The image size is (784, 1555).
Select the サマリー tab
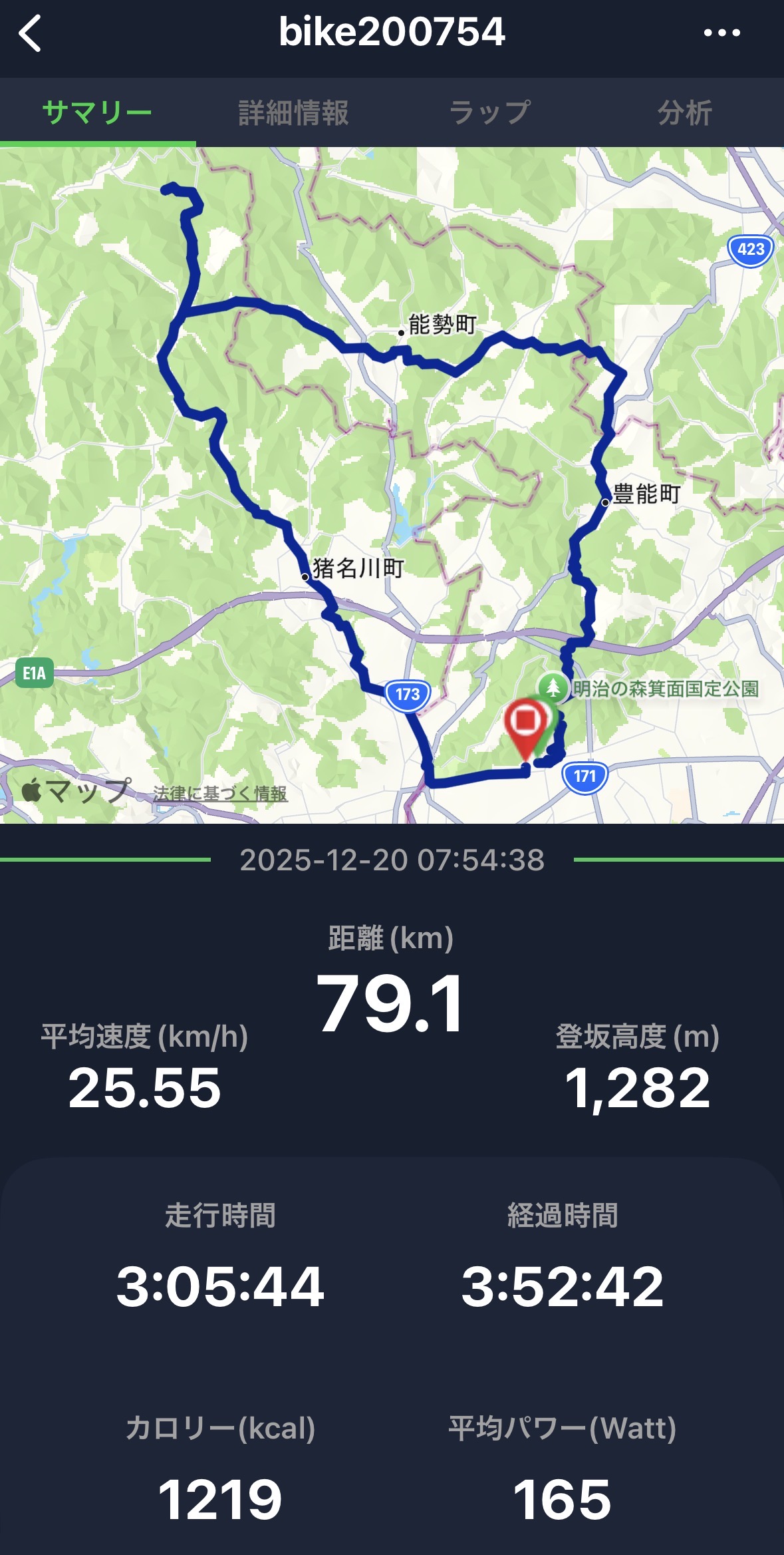(x=97, y=112)
